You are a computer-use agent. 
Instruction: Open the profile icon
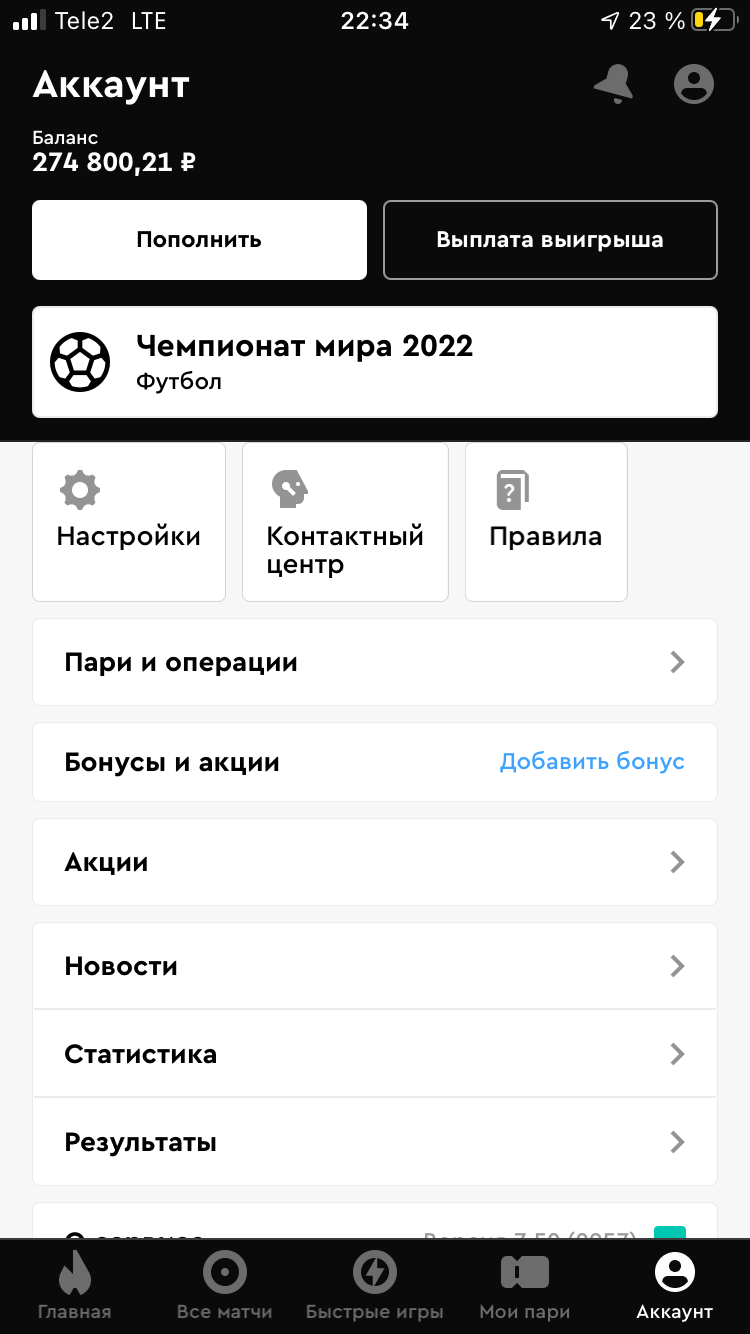693,85
